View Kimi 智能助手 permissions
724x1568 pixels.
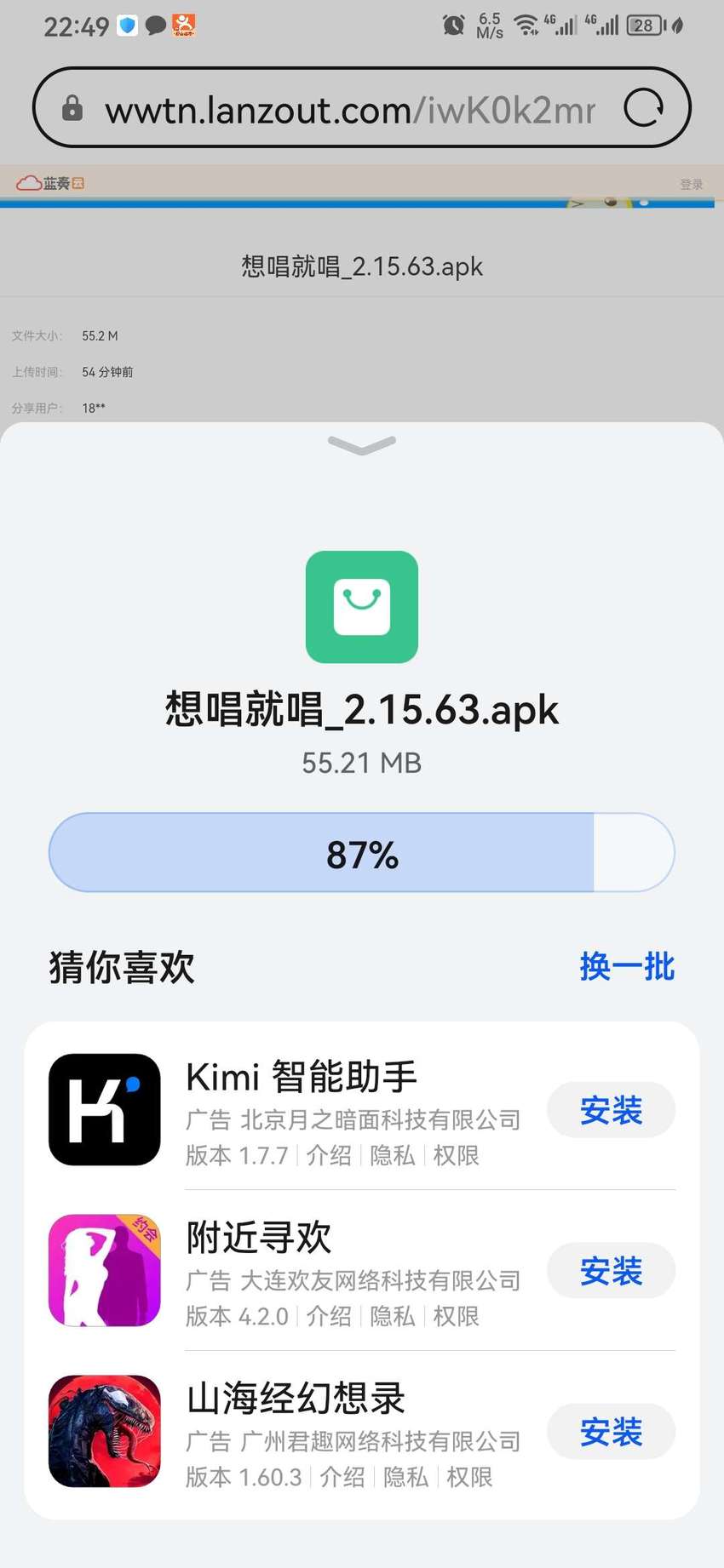(457, 1155)
